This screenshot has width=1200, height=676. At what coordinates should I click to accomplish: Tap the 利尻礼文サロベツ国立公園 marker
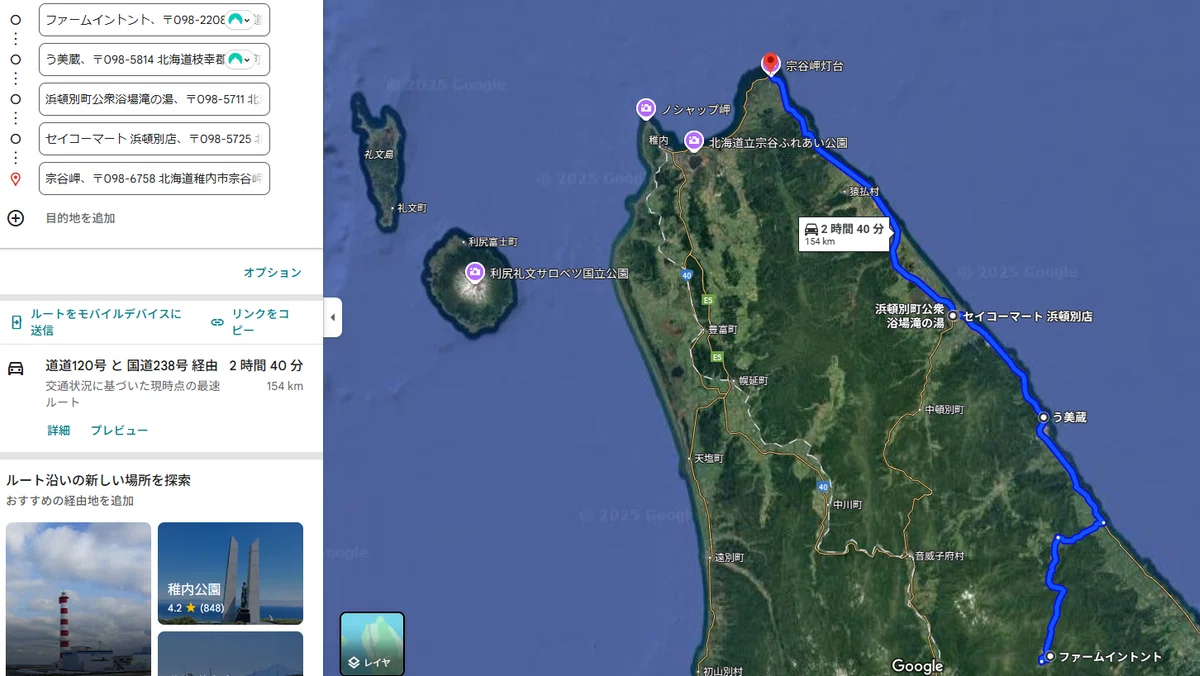475,272
